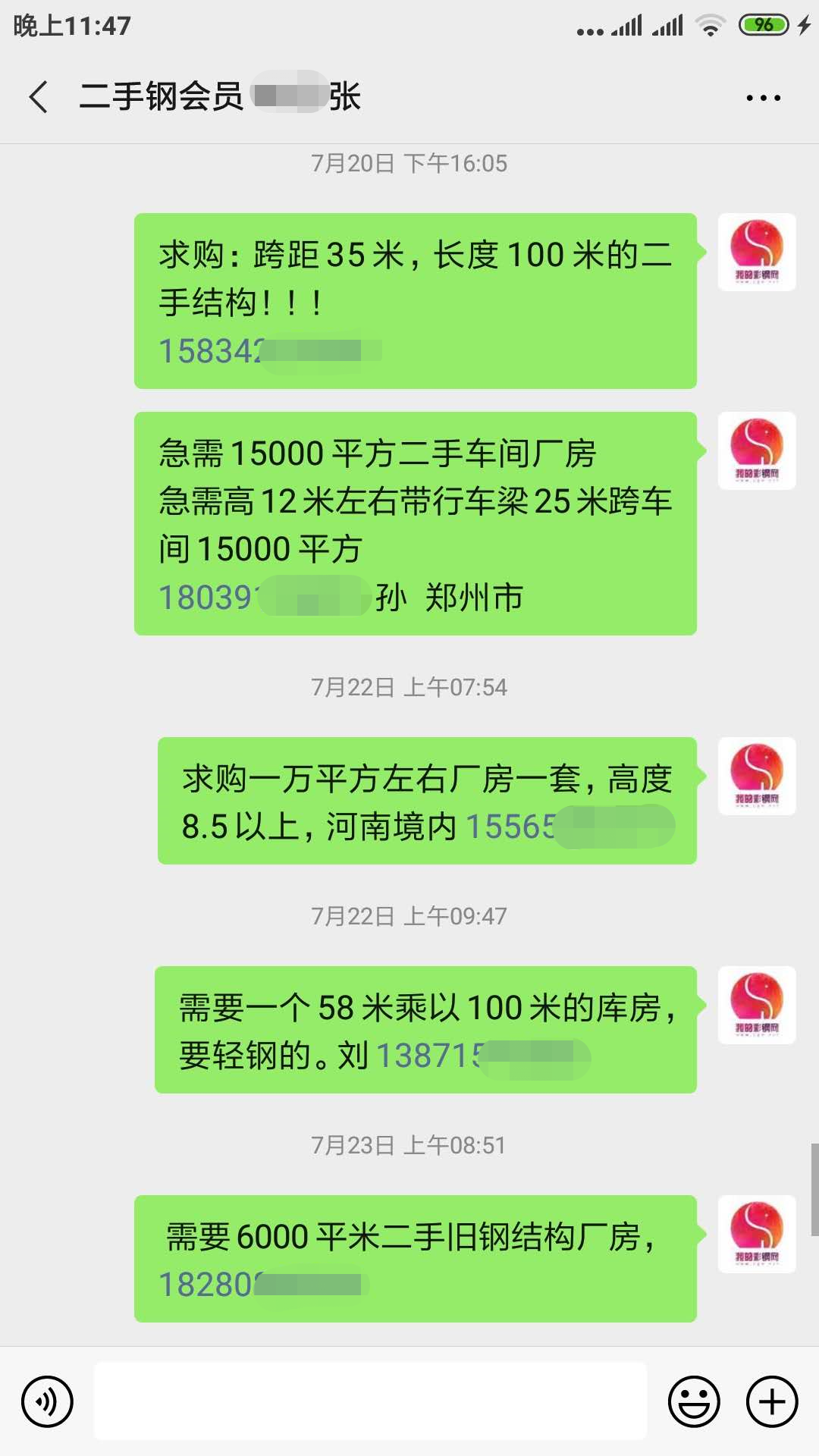Tap the back arrow to leave chat
Screen dimensions: 819x1456
(x=39, y=97)
